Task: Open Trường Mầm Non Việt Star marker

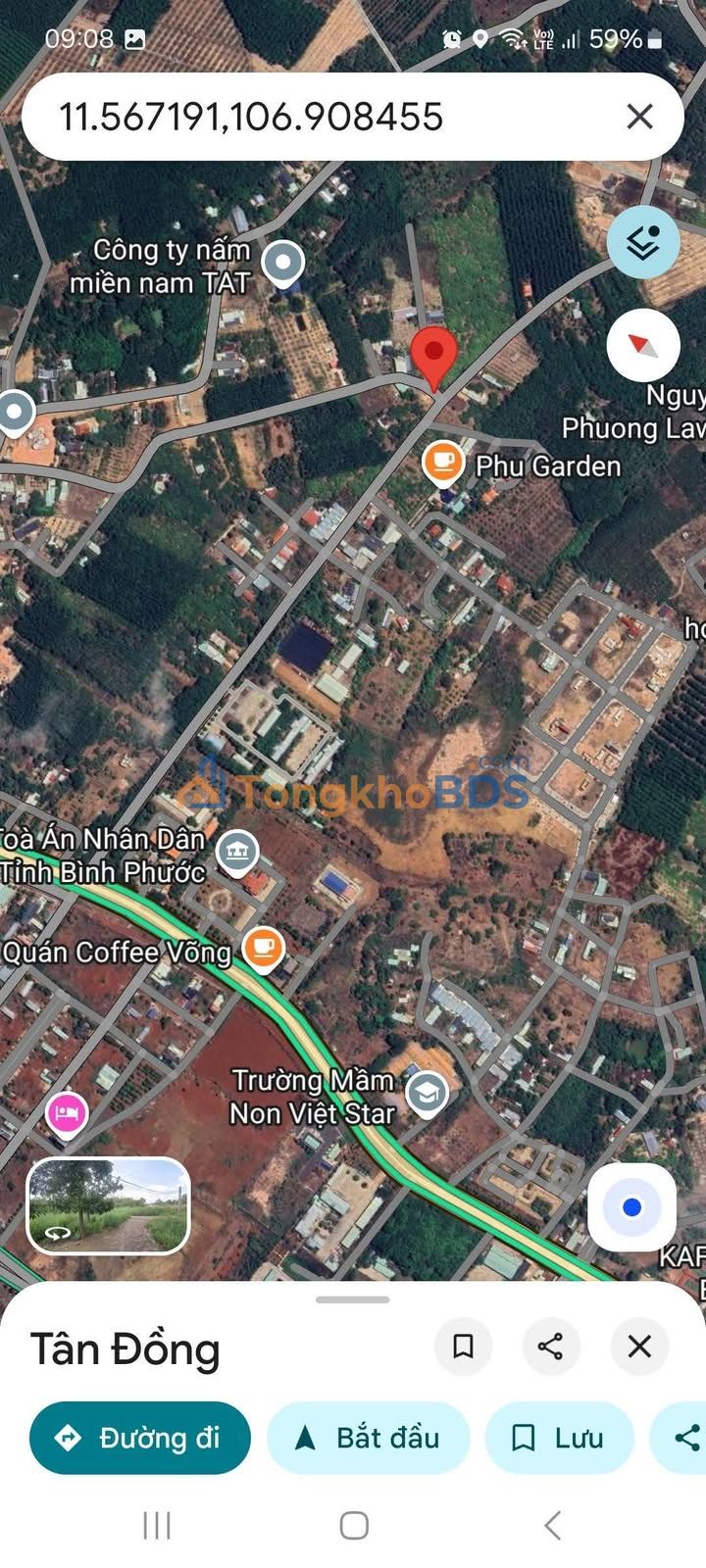Action: tap(427, 1093)
